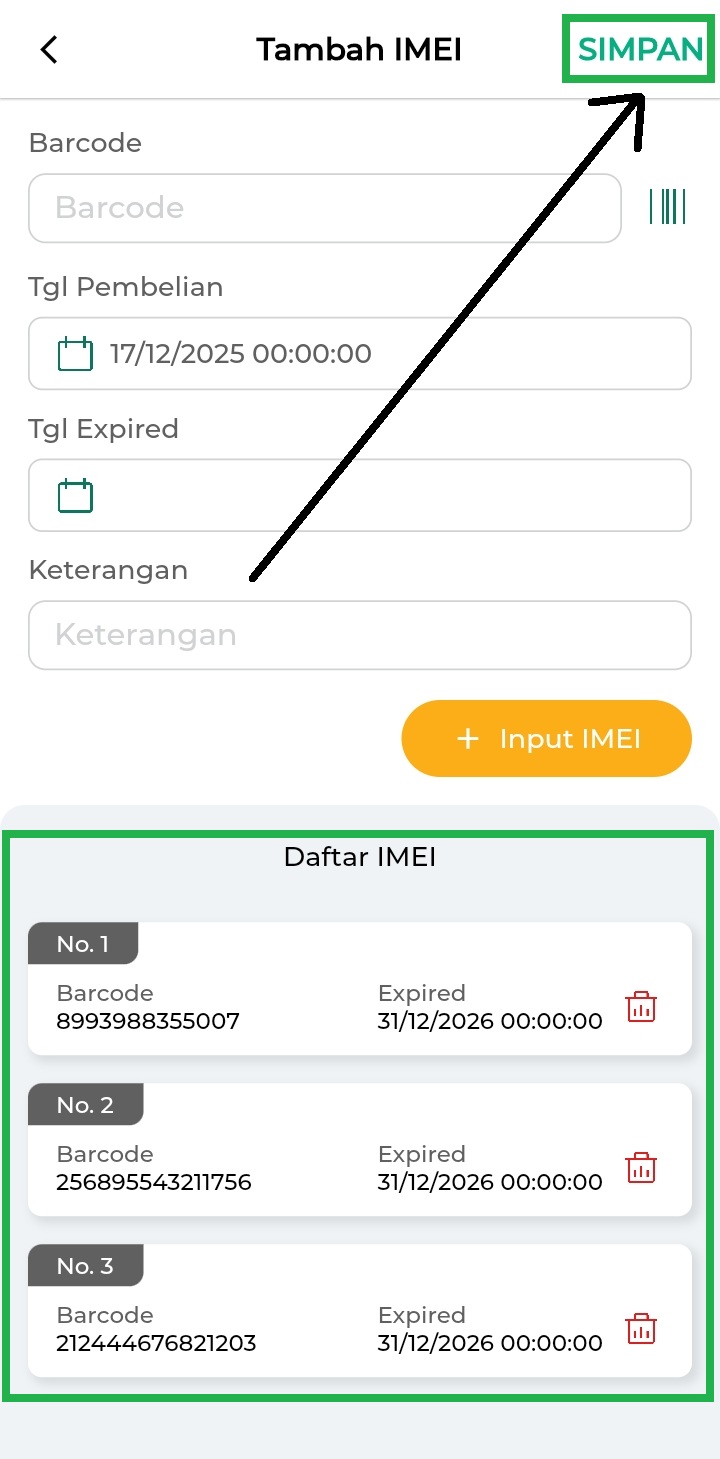
Task: Focus the Barcode input field
Action: 324,208
